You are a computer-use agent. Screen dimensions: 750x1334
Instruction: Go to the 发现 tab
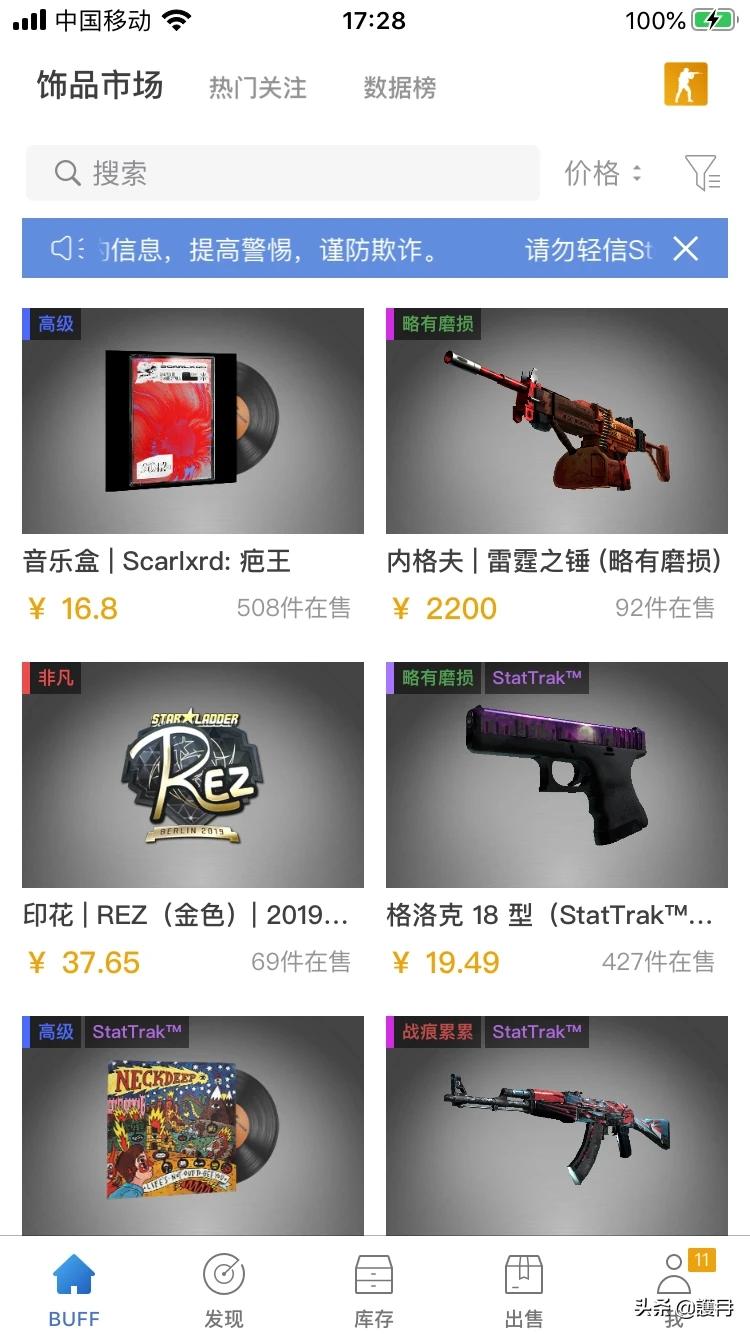[224, 1290]
